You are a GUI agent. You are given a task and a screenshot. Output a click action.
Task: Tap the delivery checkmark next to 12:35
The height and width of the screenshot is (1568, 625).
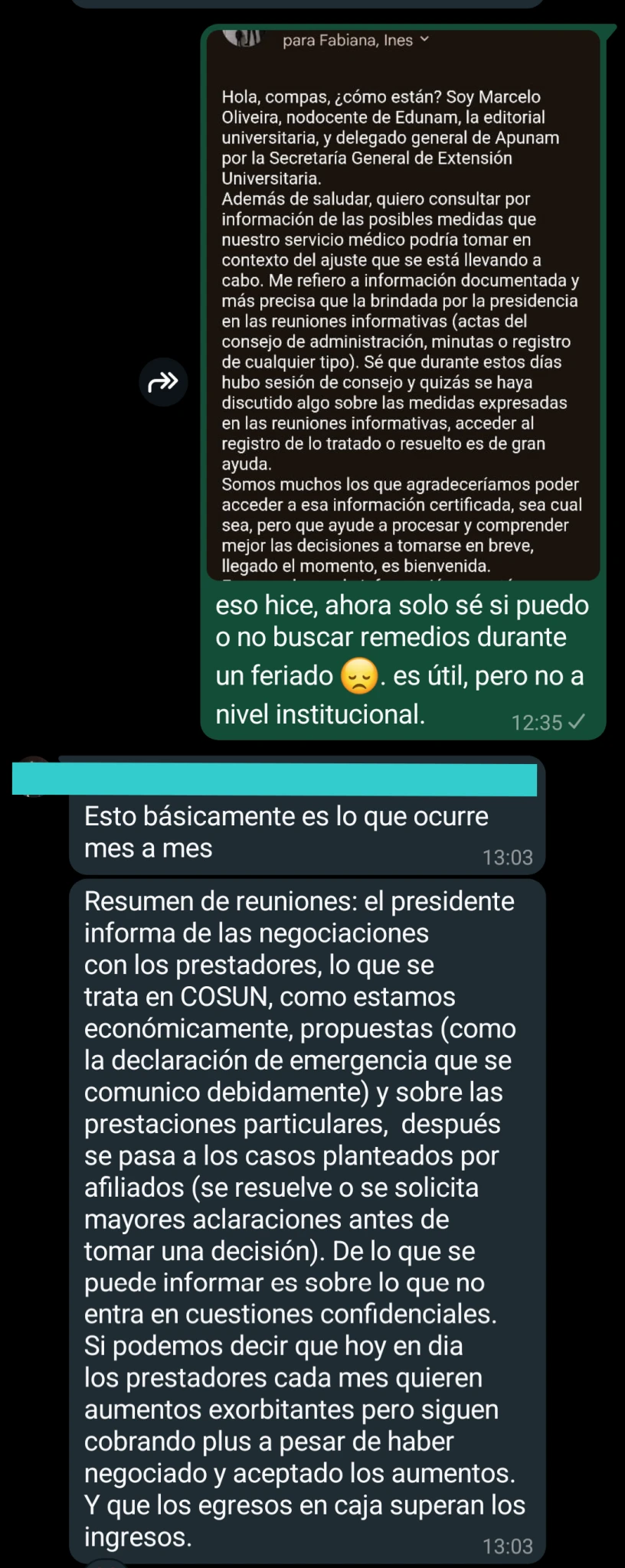[578, 721]
